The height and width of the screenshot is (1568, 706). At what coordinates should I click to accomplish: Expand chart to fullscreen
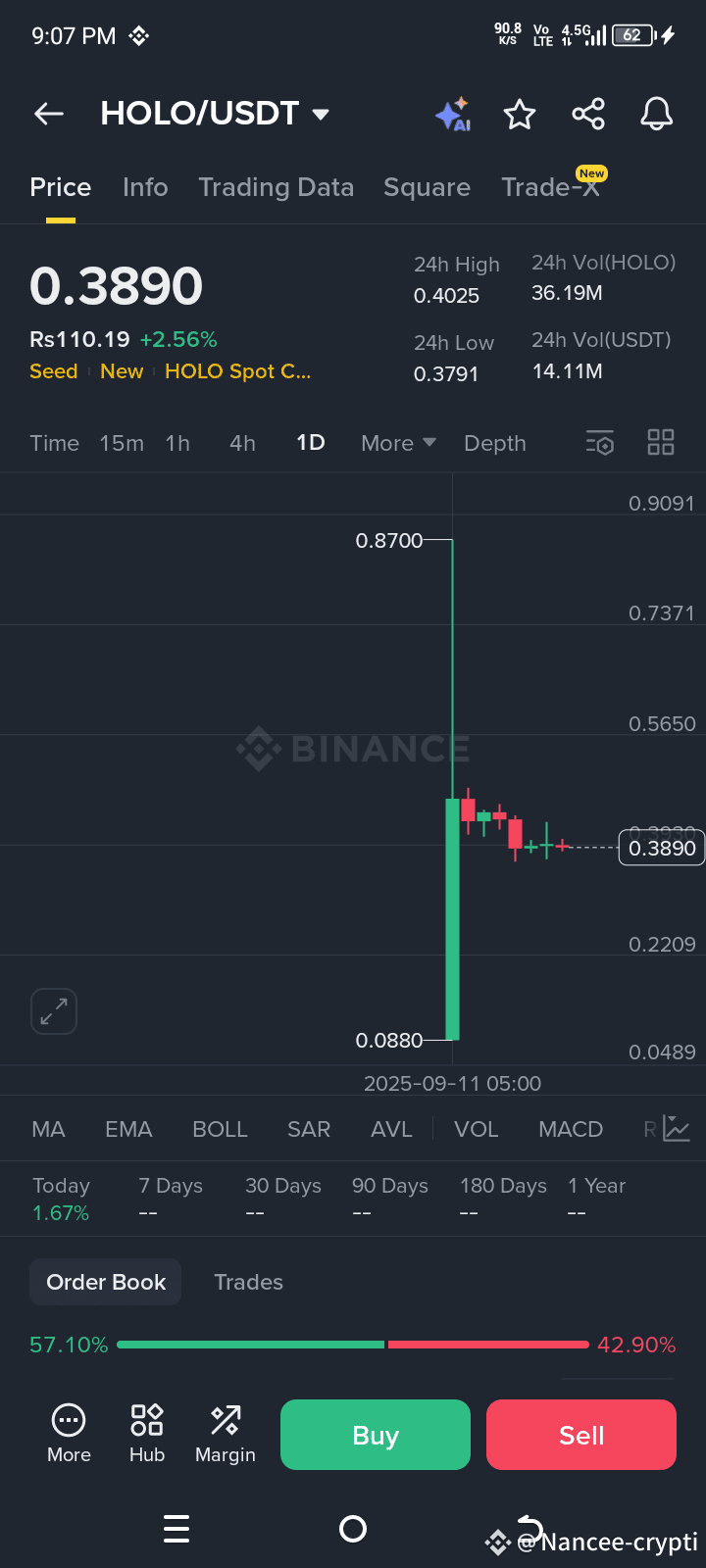click(53, 1010)
